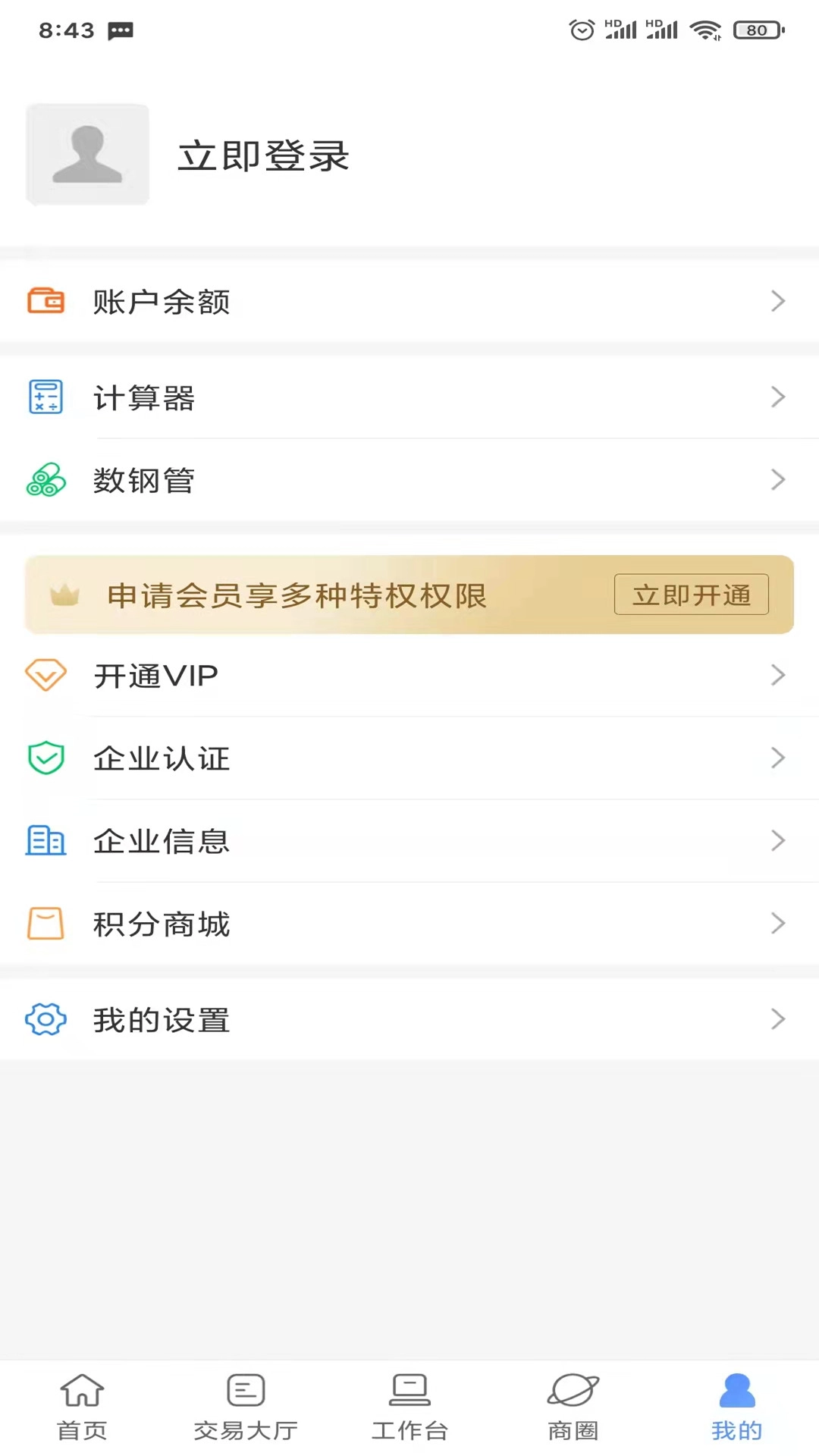Image resolution: width=819 pixels, height=1456 pixels.
Task: Open the 企业信息 building icon
Action: (45, 840)
